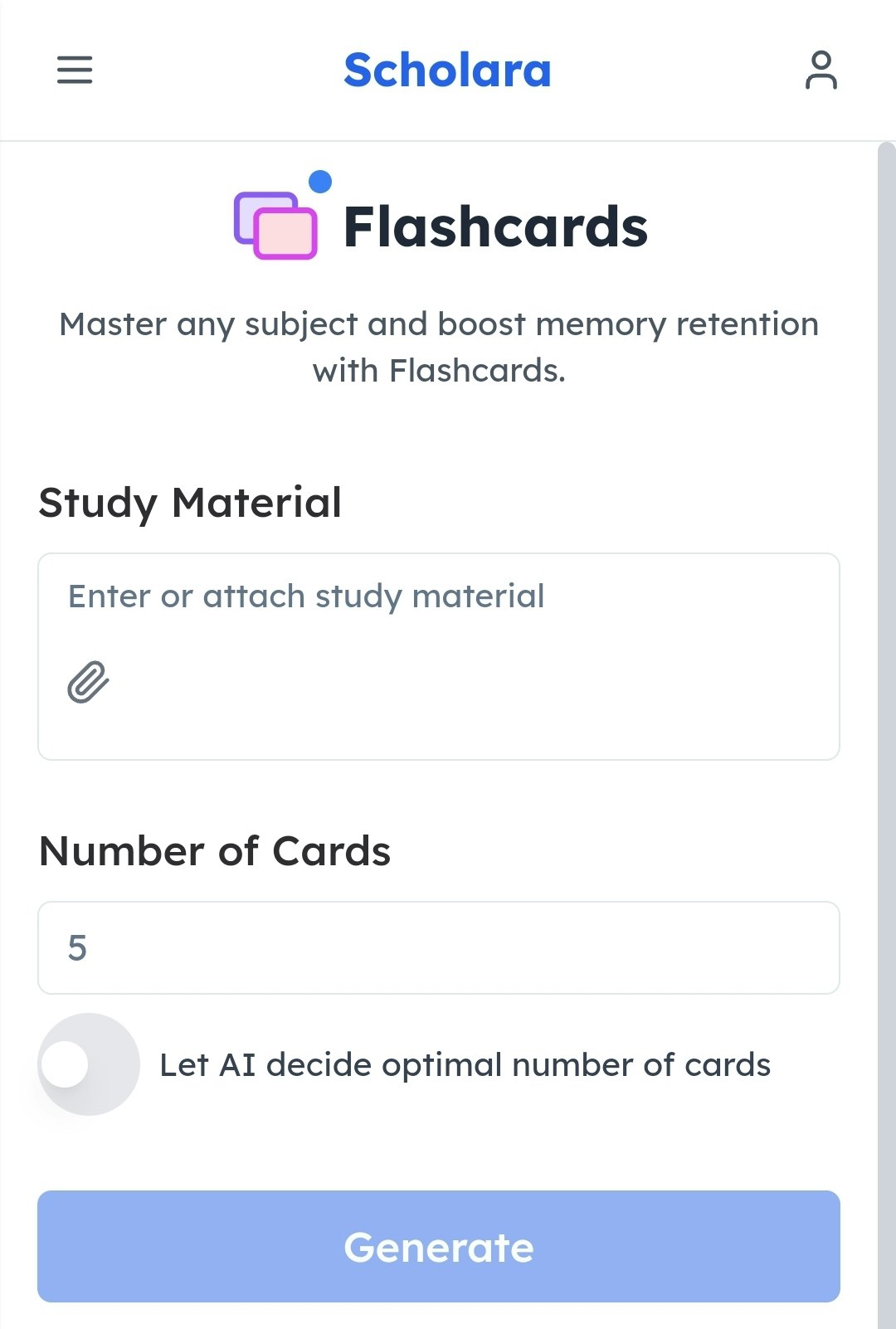Screen dimensions: 896x1329
Task: Open the hamburger navigation menu
Action: 75,70
